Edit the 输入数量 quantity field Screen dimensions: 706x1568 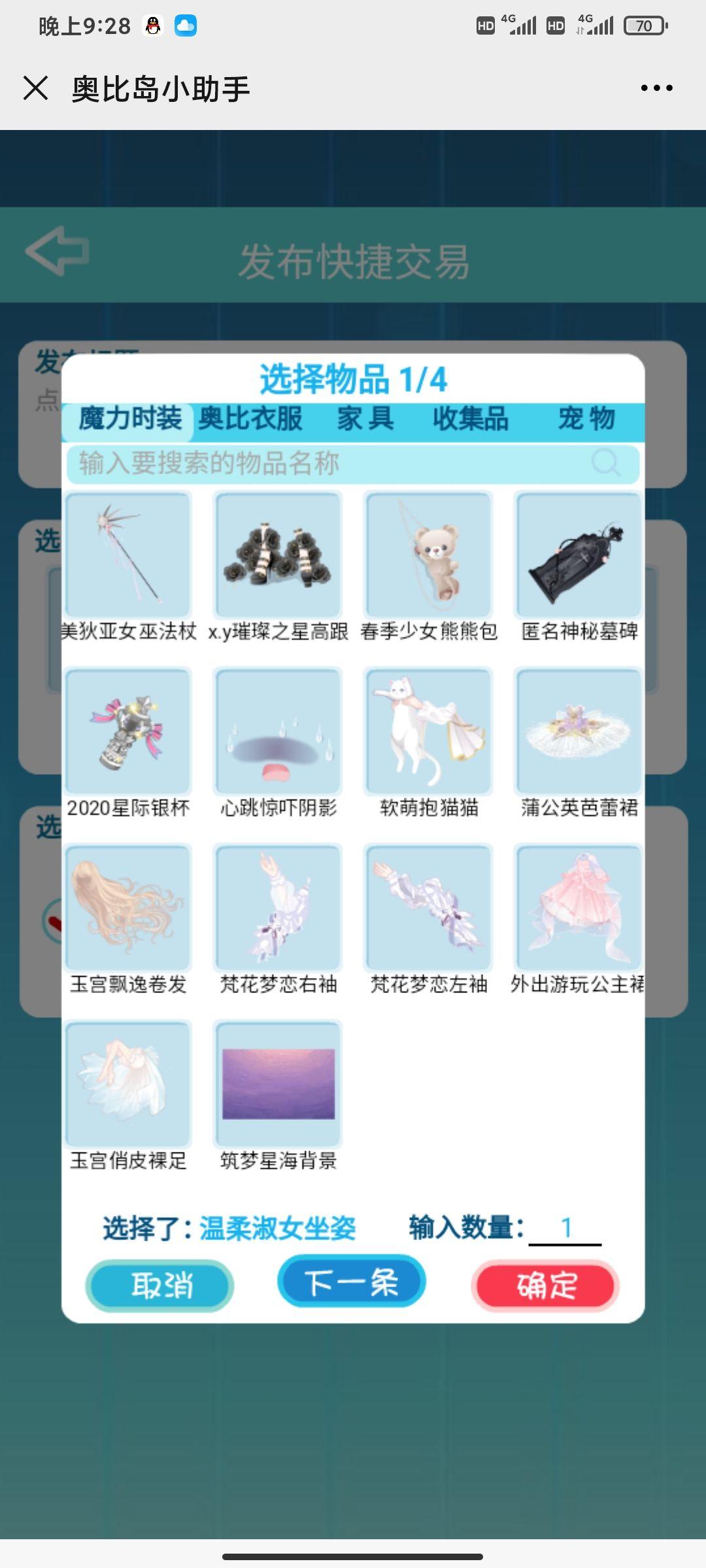565,1228
